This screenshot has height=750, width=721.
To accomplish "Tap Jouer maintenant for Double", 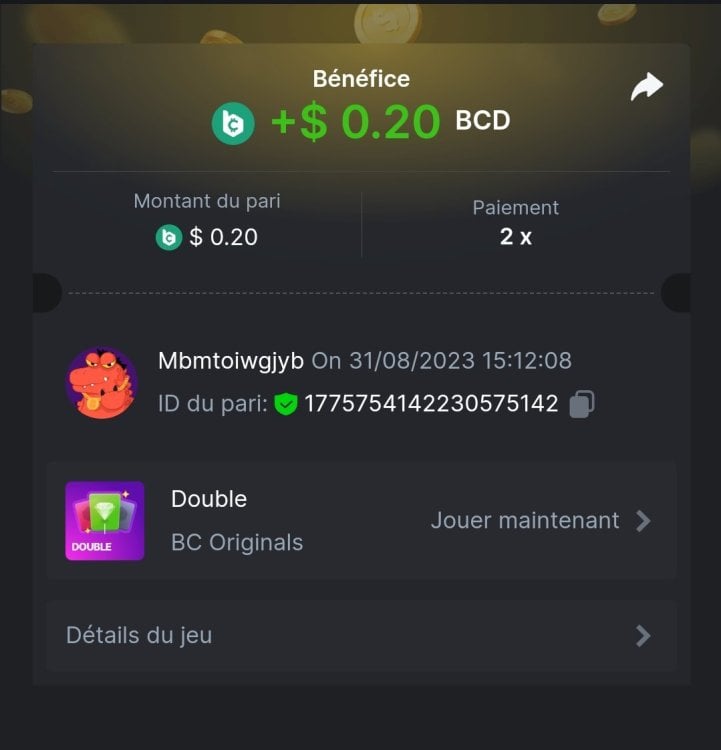I will [540, 521].
